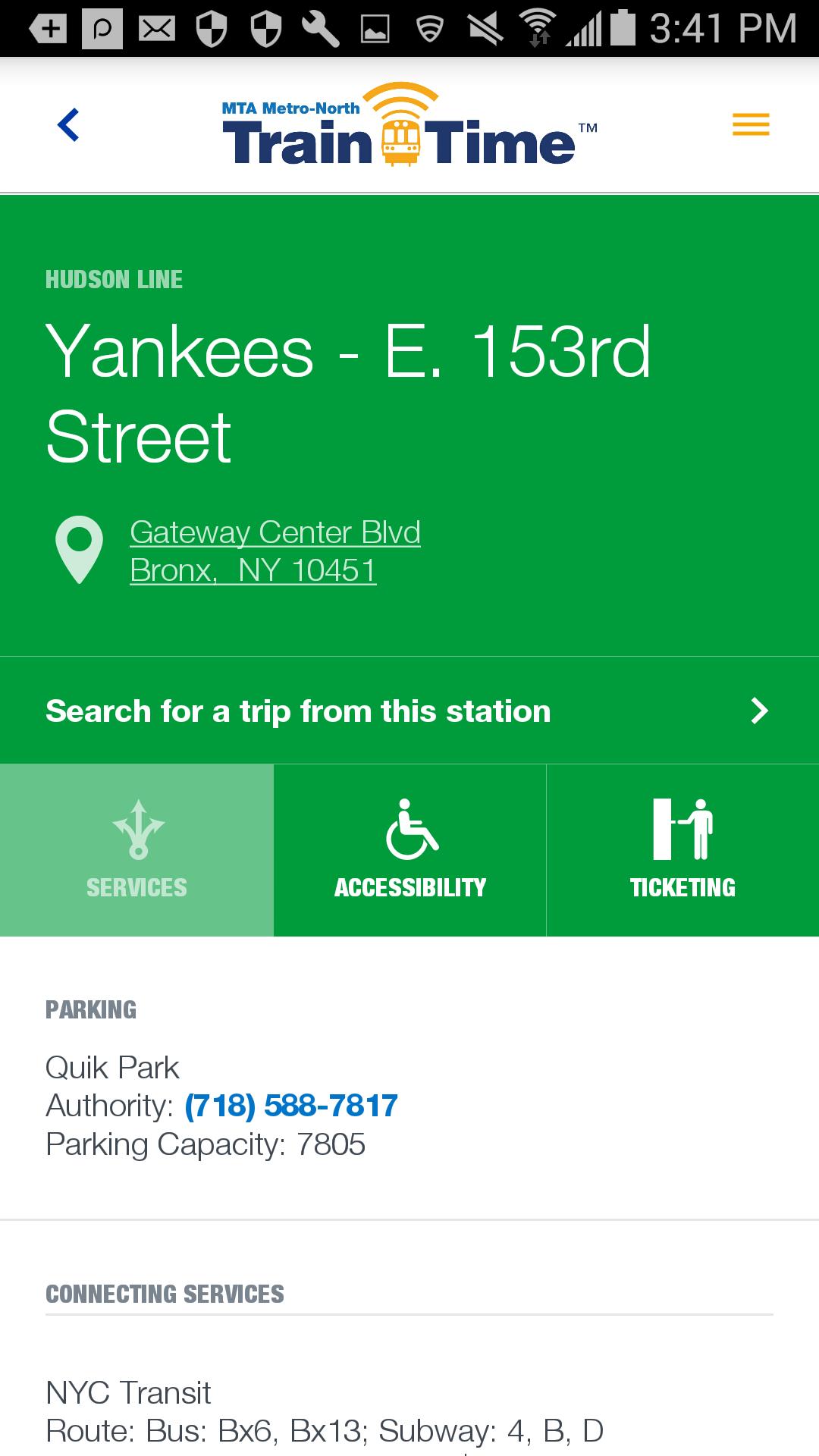Go back using the blue arrow

coord(68,125)
